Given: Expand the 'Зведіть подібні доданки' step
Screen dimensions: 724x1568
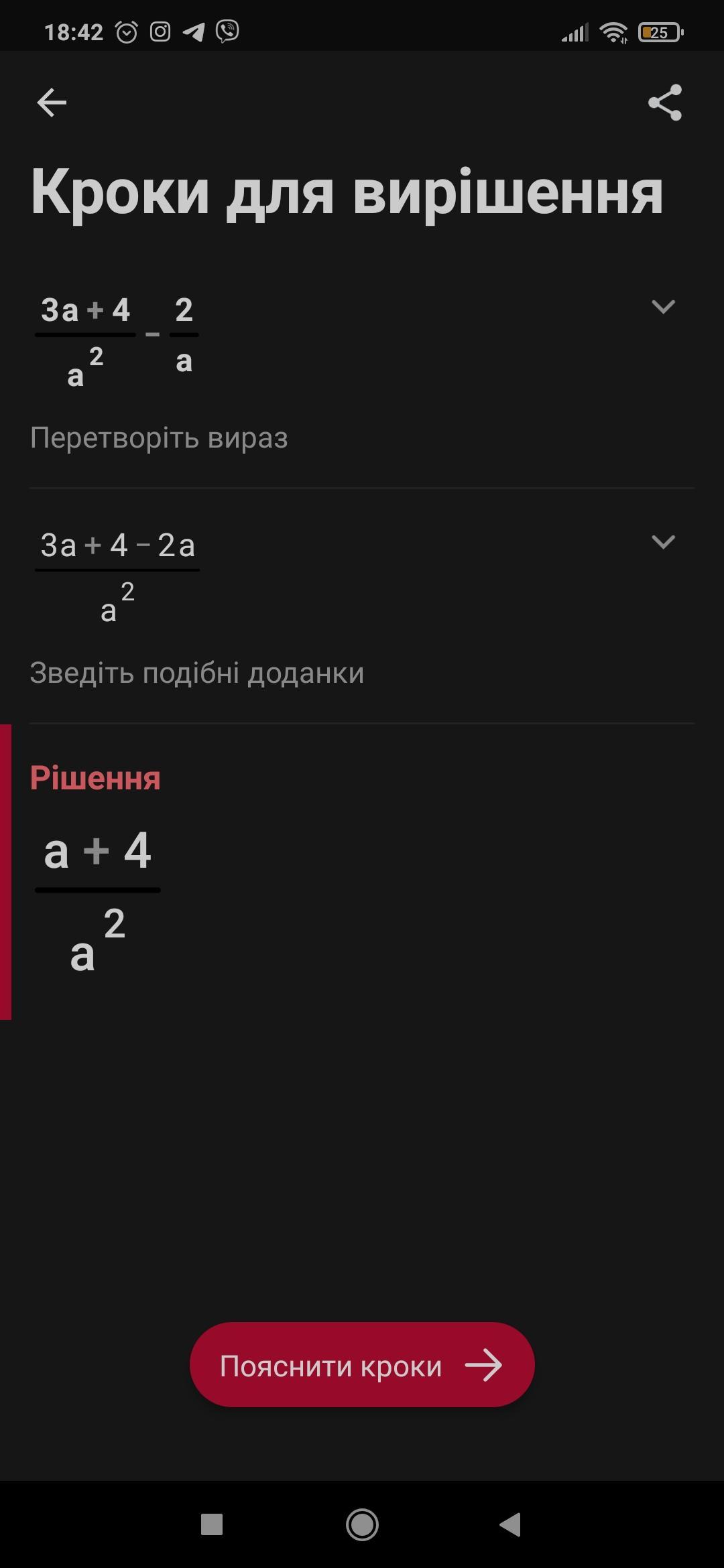Looking at the screenshot, I should 663,541.
